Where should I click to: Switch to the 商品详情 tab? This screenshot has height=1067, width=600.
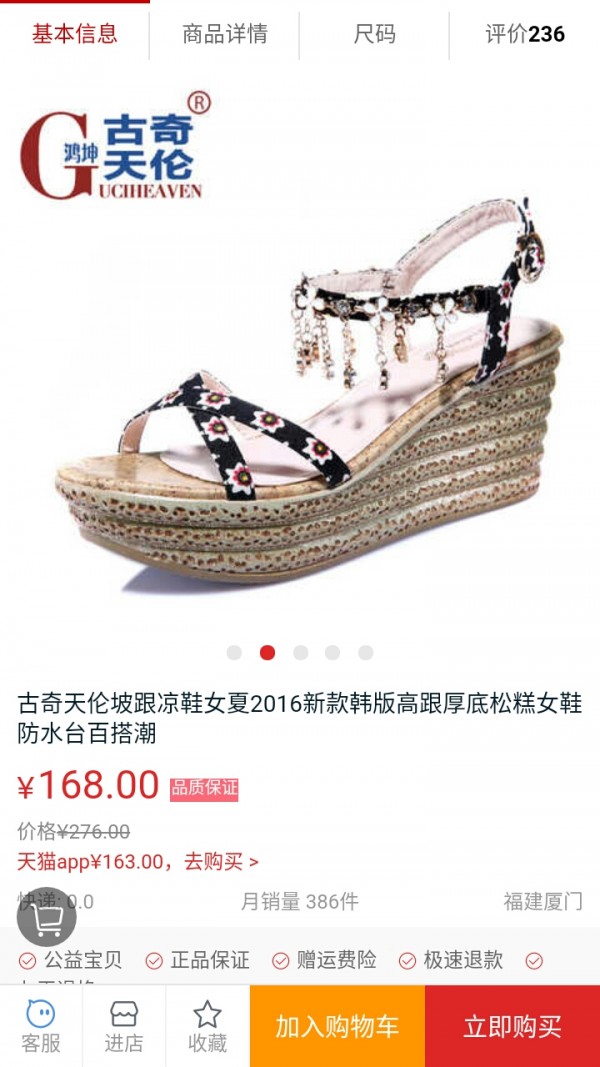tap(225, 34)
